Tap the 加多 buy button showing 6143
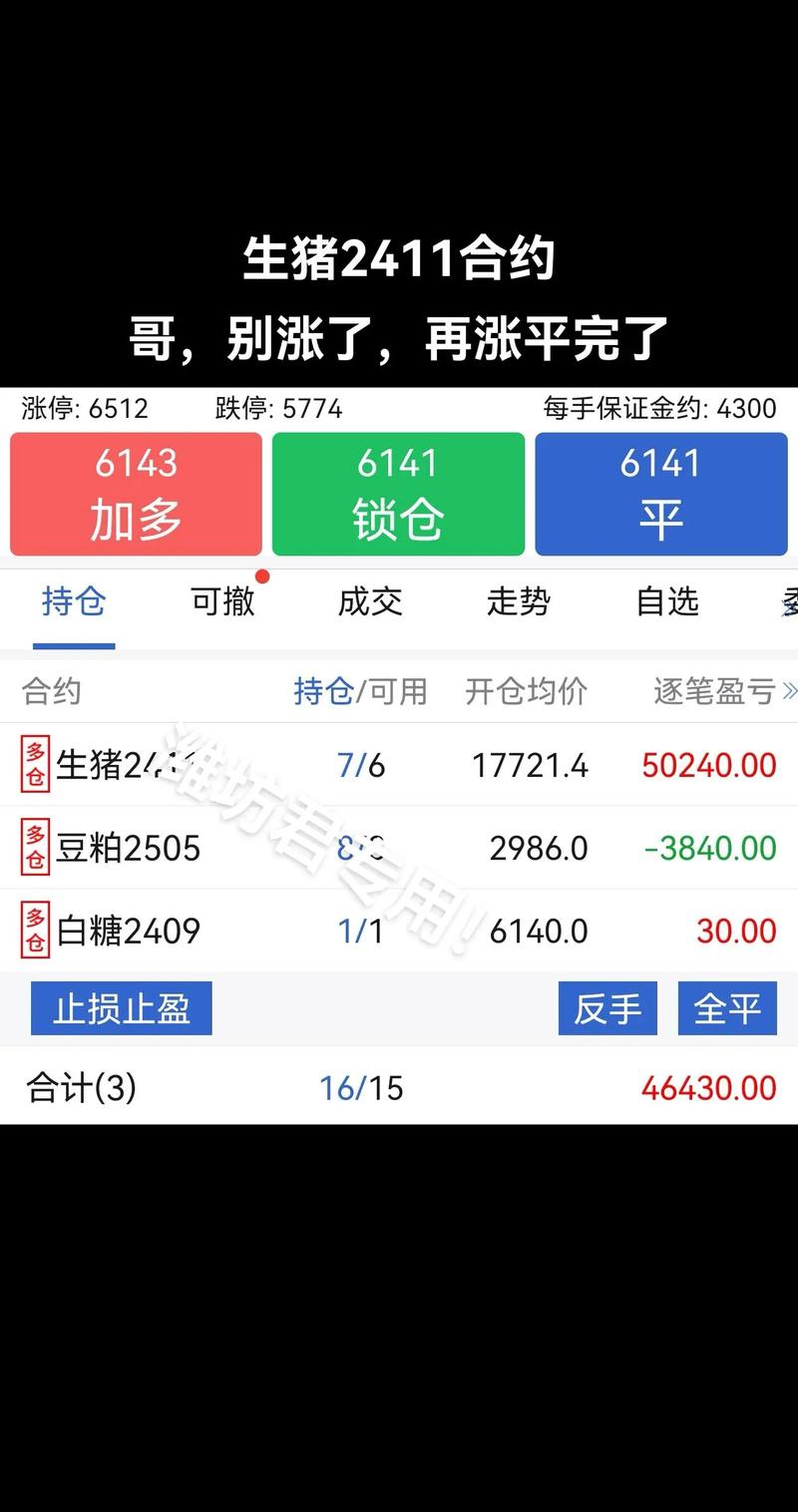The image size is (798, 1512). pos(136,493)
